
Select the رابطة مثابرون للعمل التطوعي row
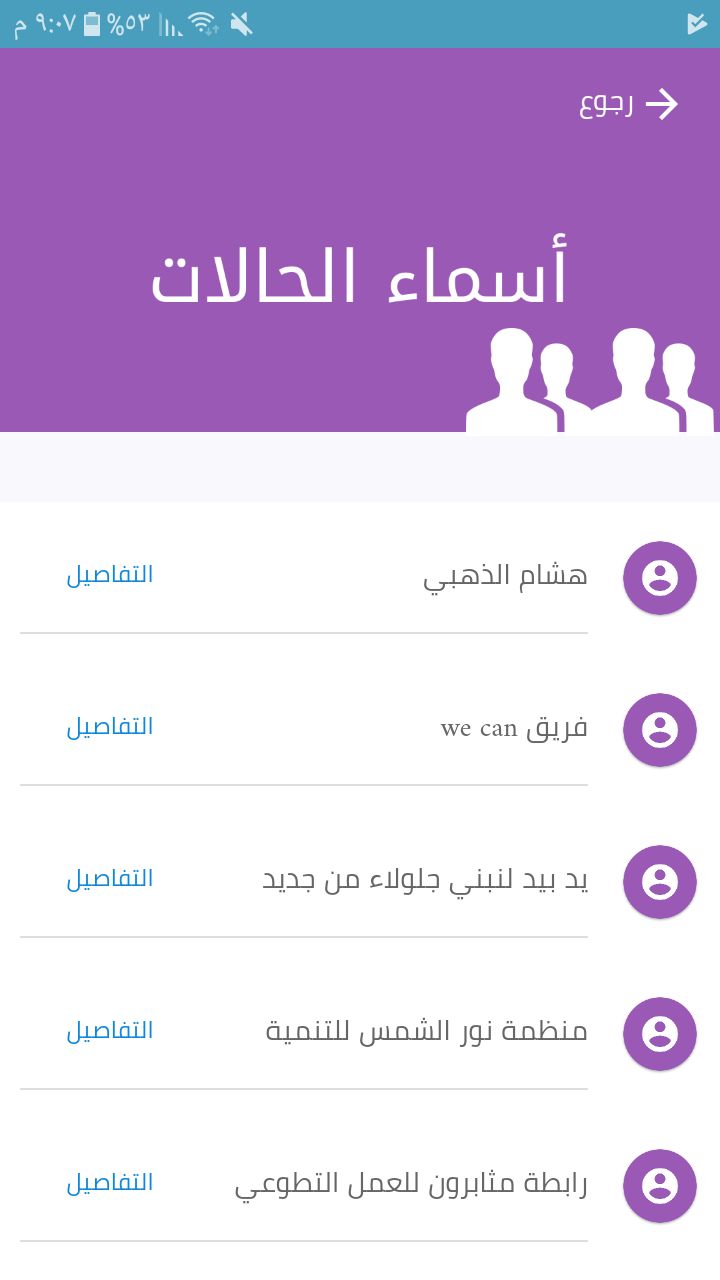411,1185
